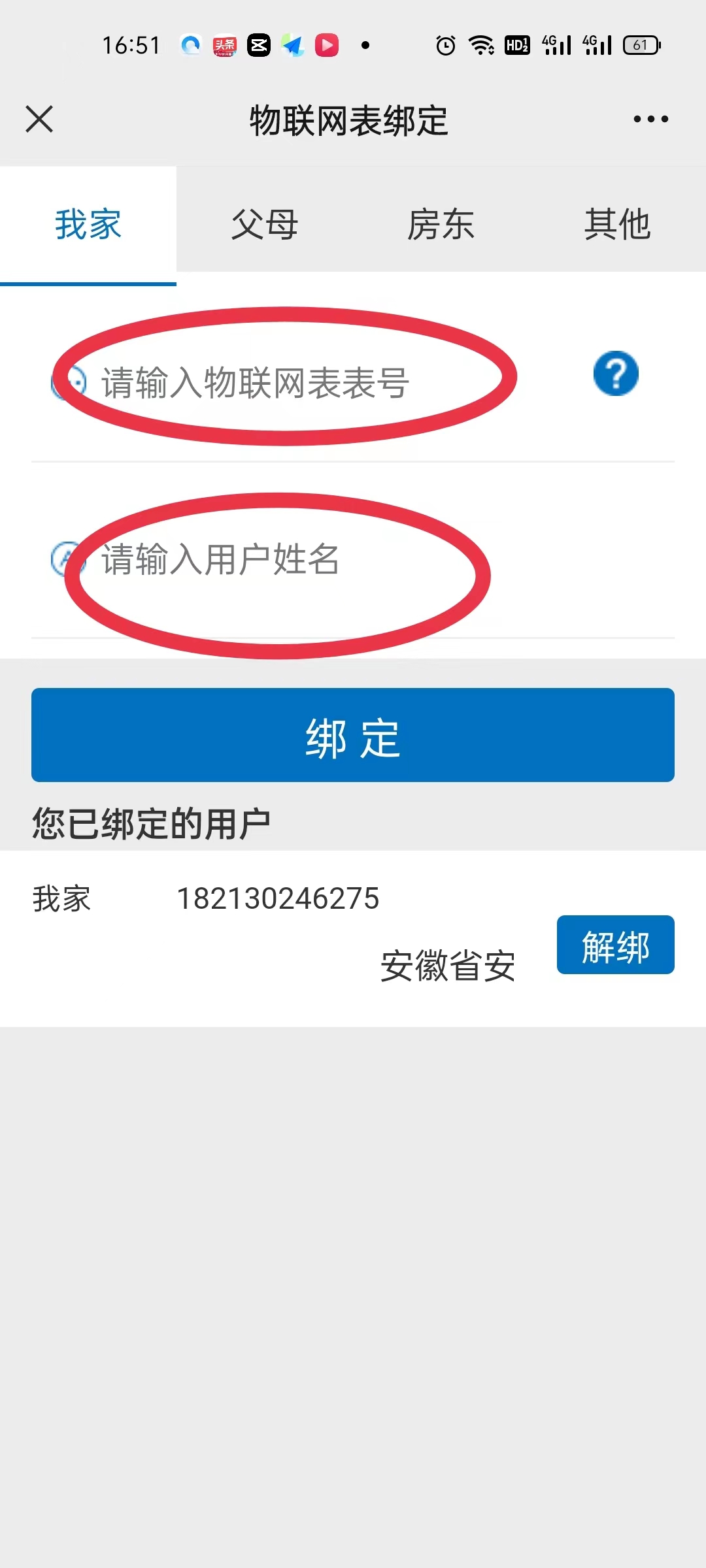Screen dimensions: 706x1568
Task: Switch to the 父母 tab
Action: coord(265,225)
